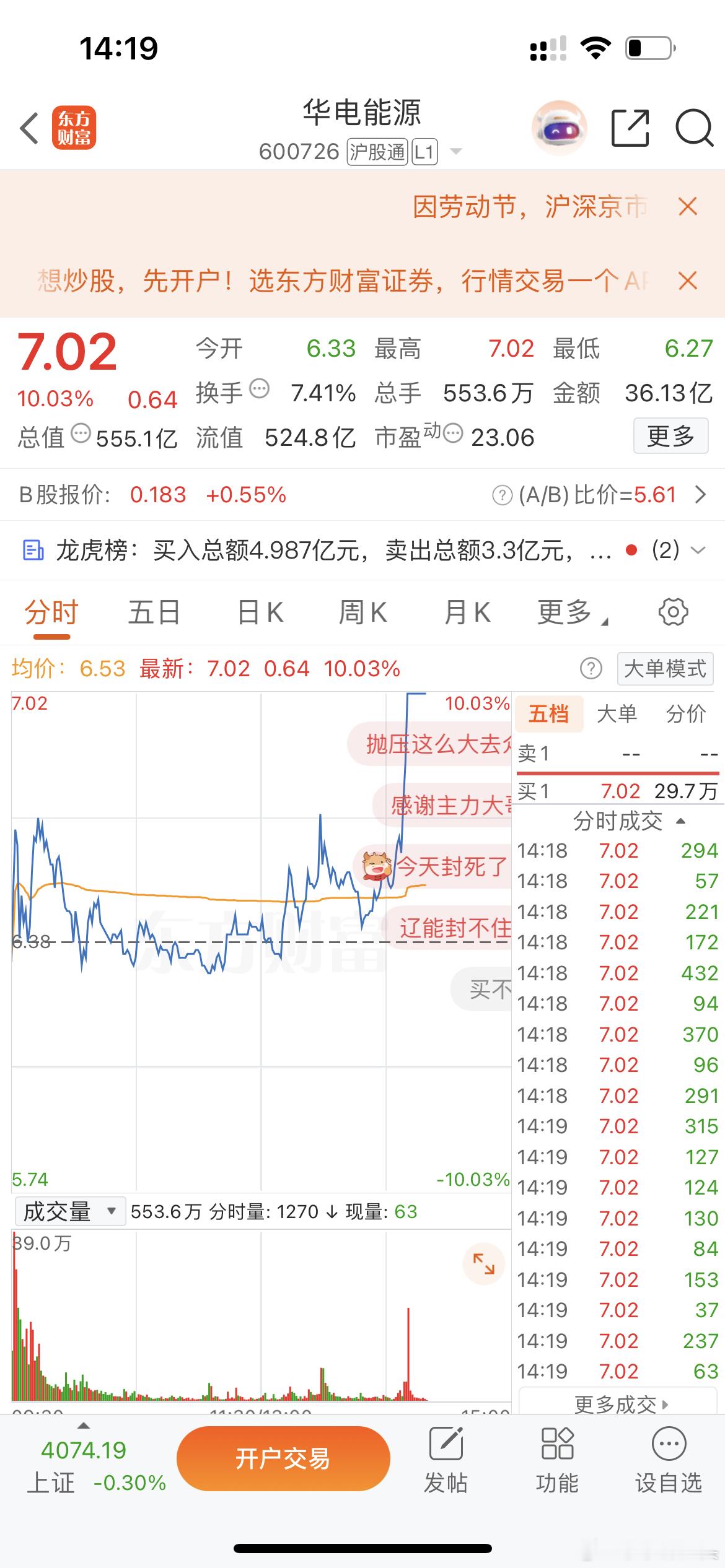The height and width of the screenshot is (1568, 725).
Task: Open the B股报价 detail row
Action: click(x=701, y=495)
